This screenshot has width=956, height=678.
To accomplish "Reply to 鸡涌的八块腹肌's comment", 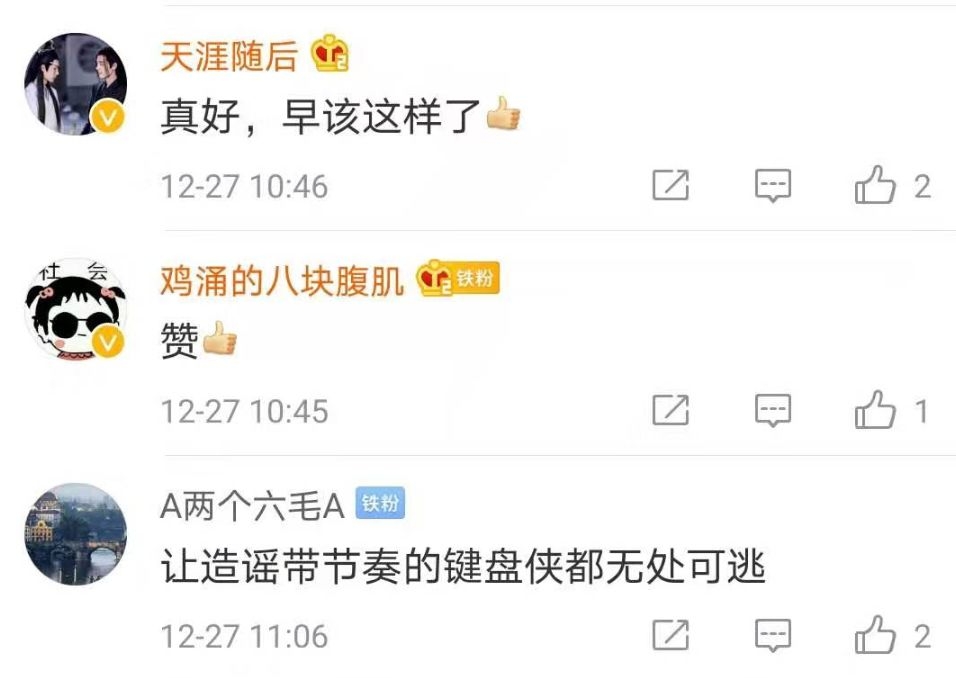I will 772,410.
